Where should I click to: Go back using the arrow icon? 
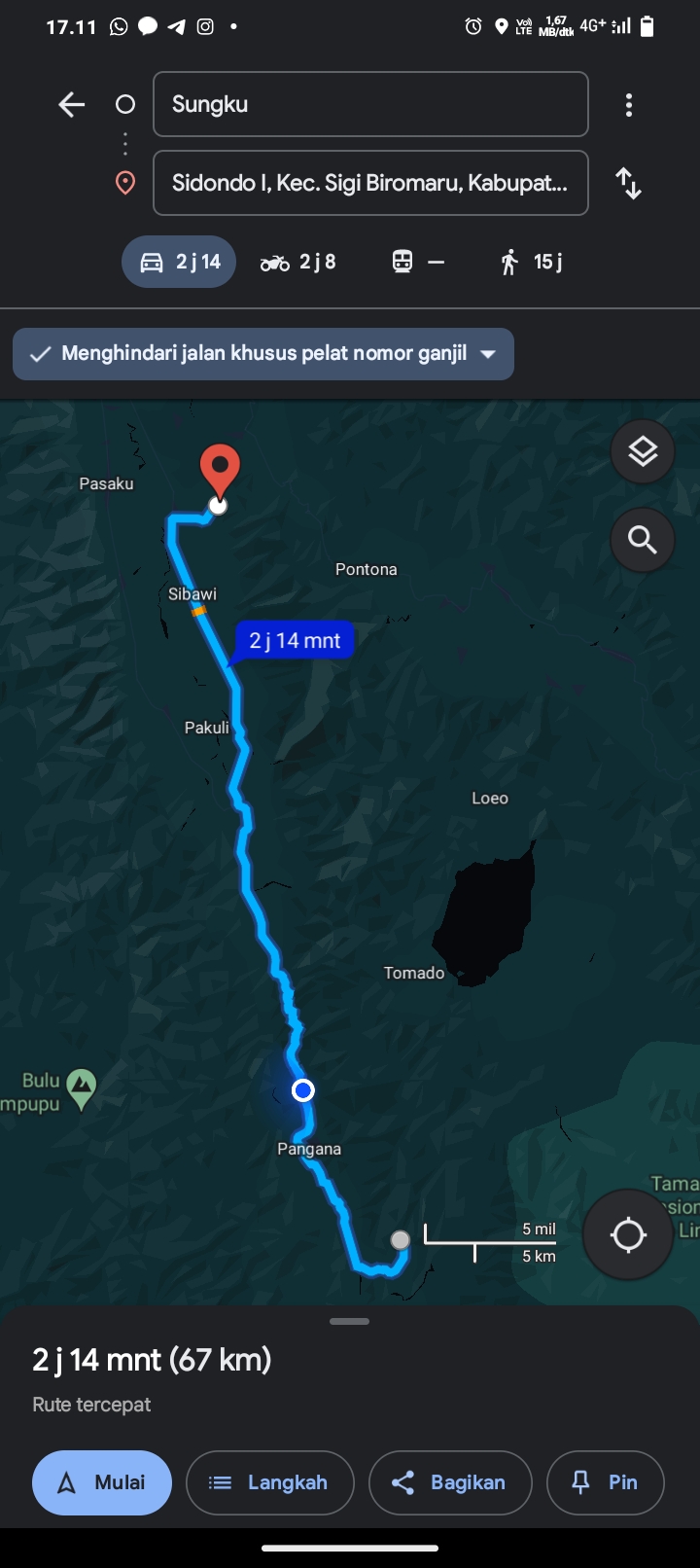pos(72,104)
